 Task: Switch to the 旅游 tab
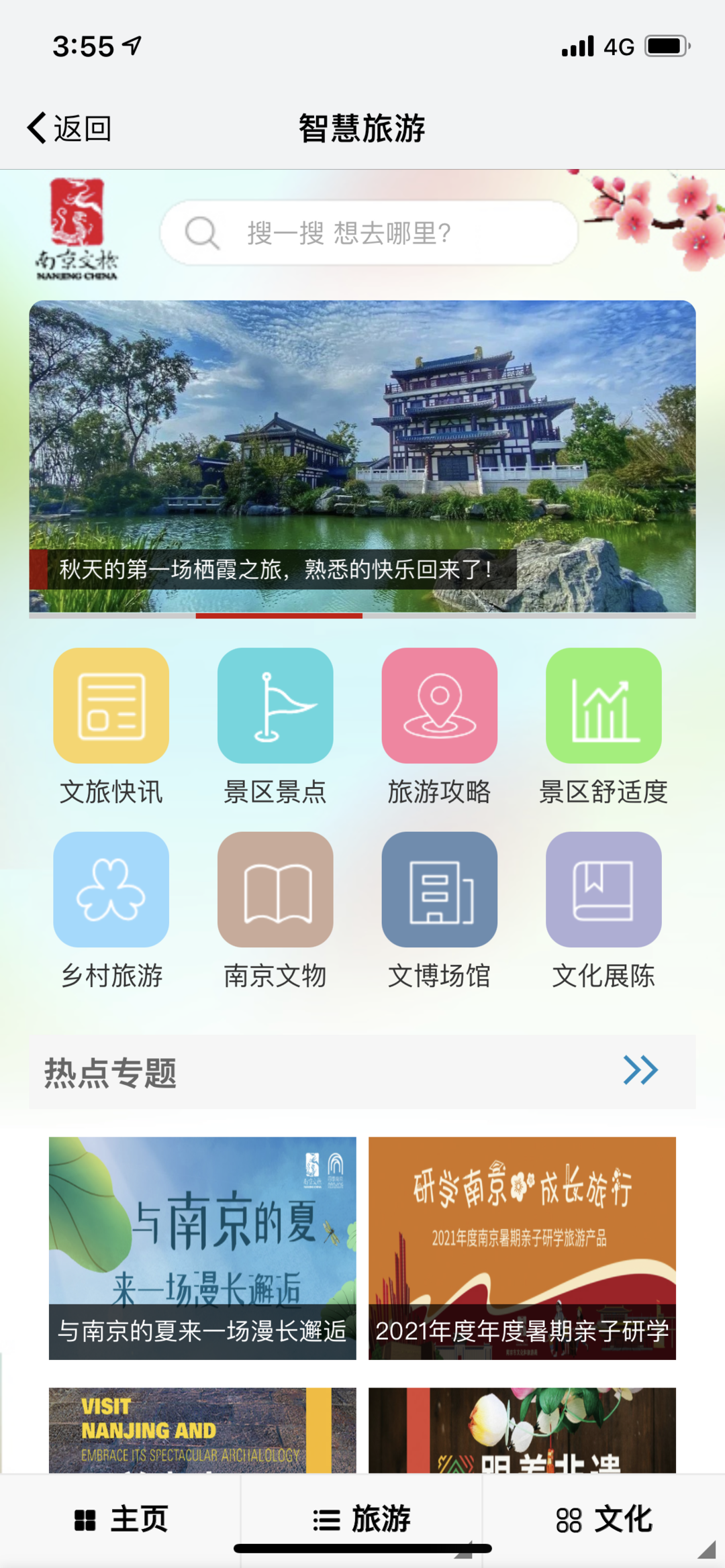click(x=362, y=1519)
